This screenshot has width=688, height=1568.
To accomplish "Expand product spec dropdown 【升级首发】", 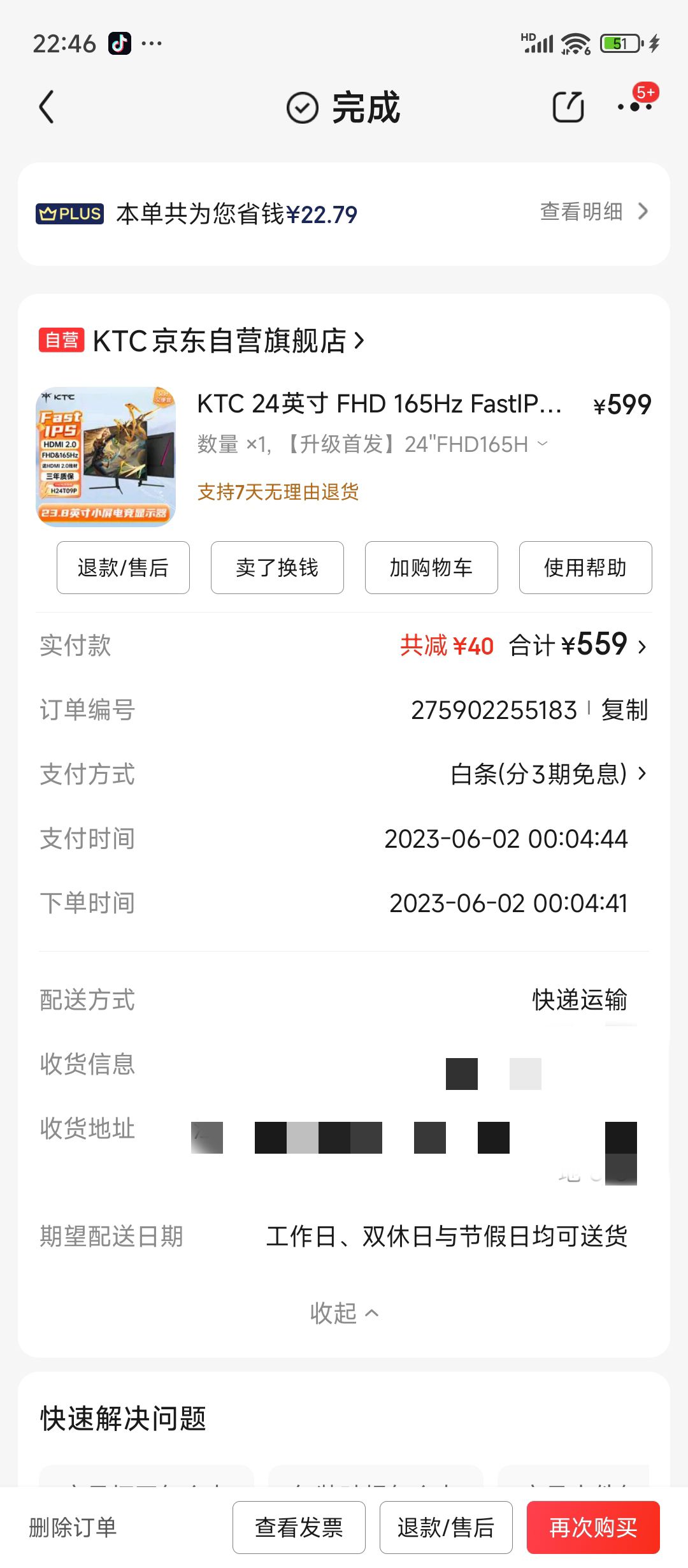I will point(415,444).
